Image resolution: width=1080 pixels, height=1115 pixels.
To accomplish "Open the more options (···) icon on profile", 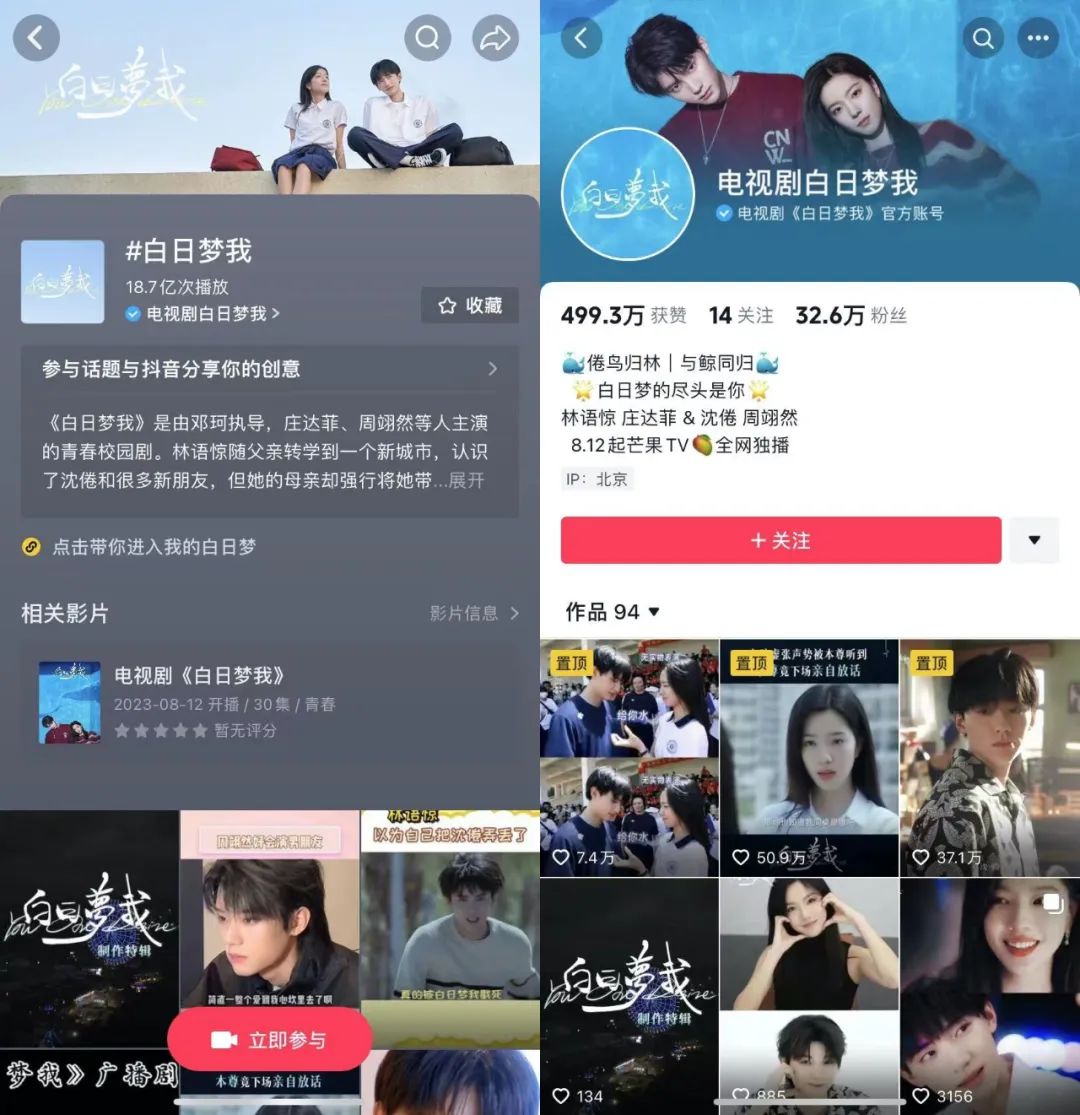I will click(x=1038, y=37).
